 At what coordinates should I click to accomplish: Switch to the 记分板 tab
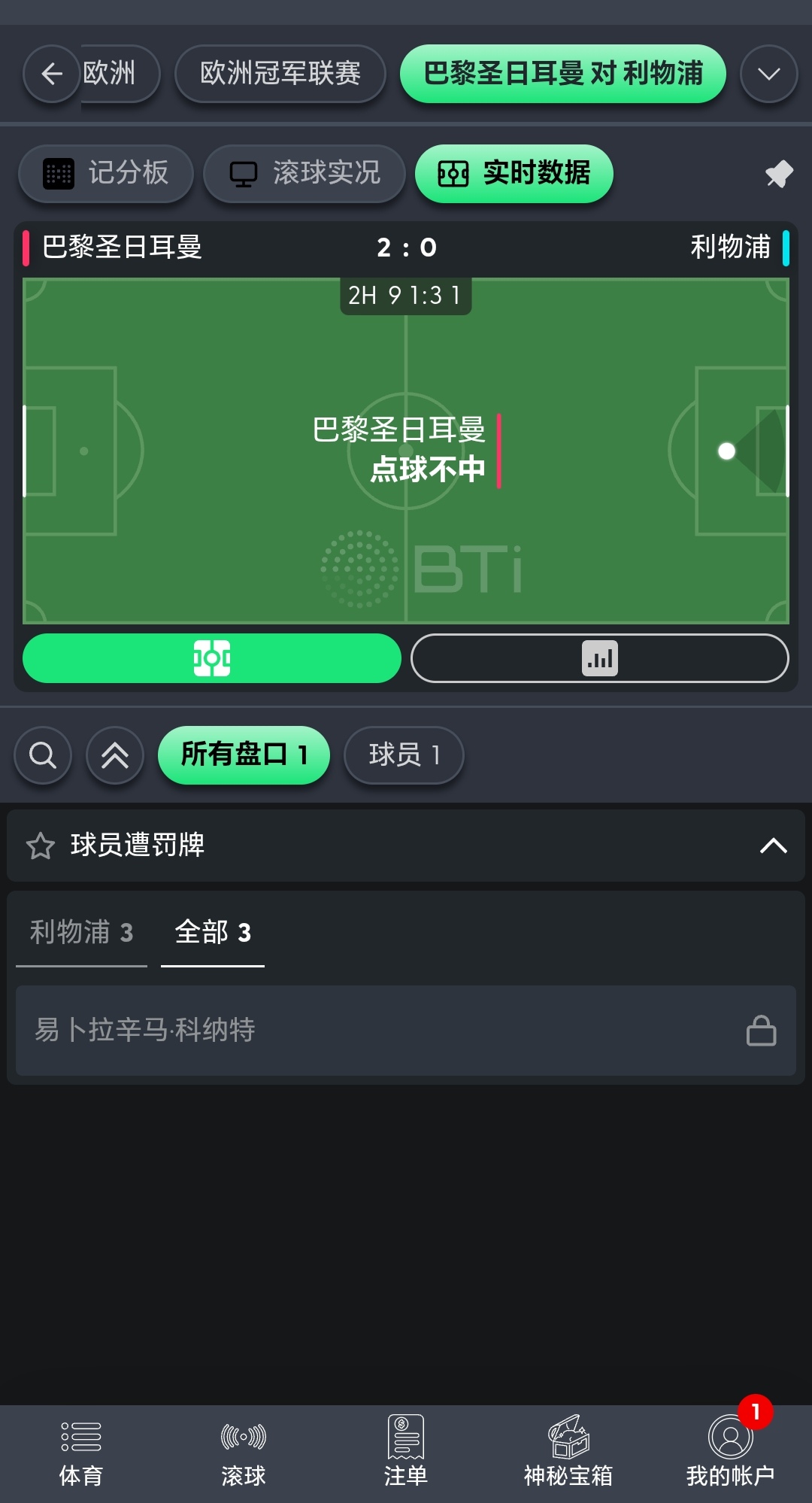106,174
